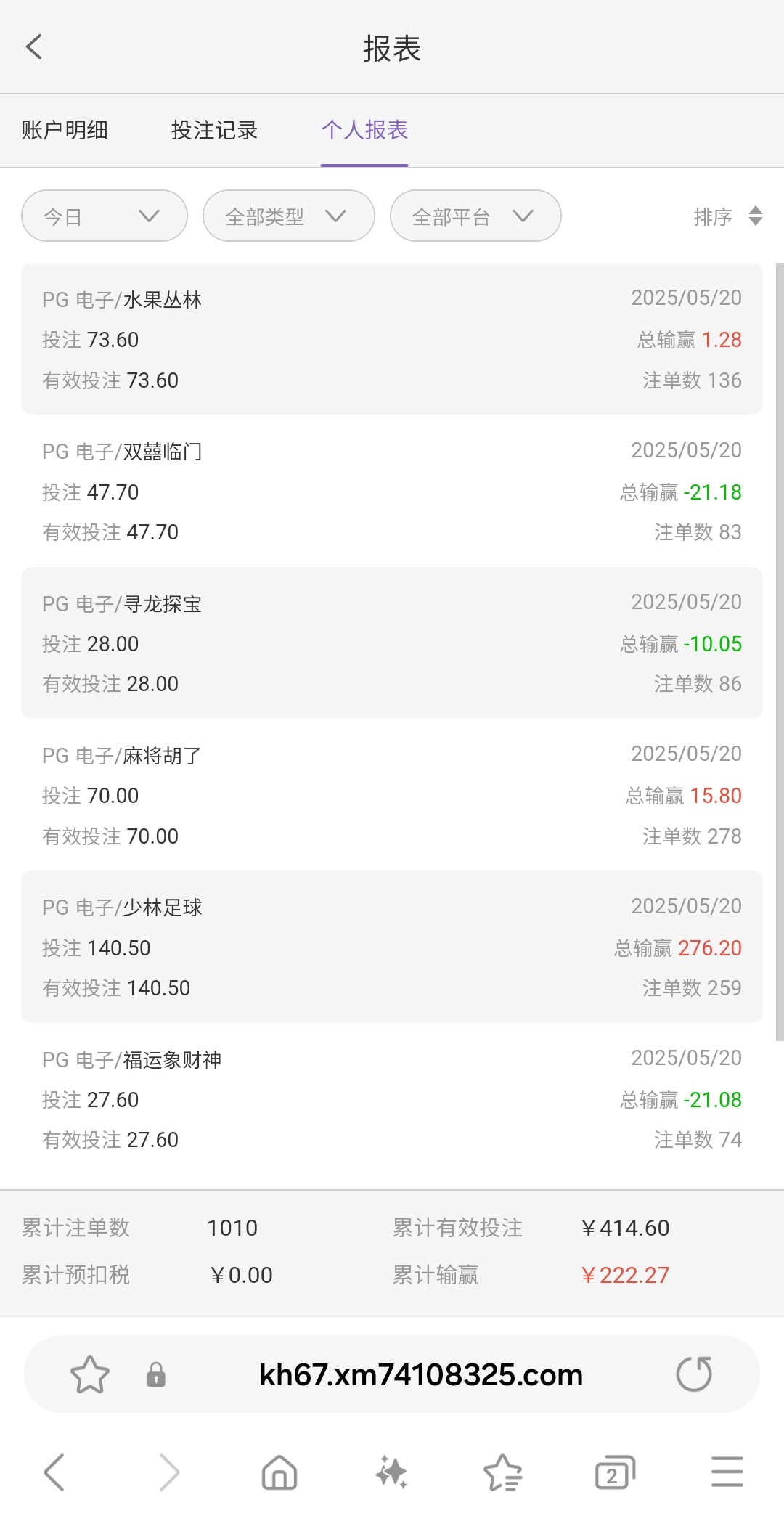Go back from the 报表 page
This screenshot has width=784, height=1529.
click(34, 47)
